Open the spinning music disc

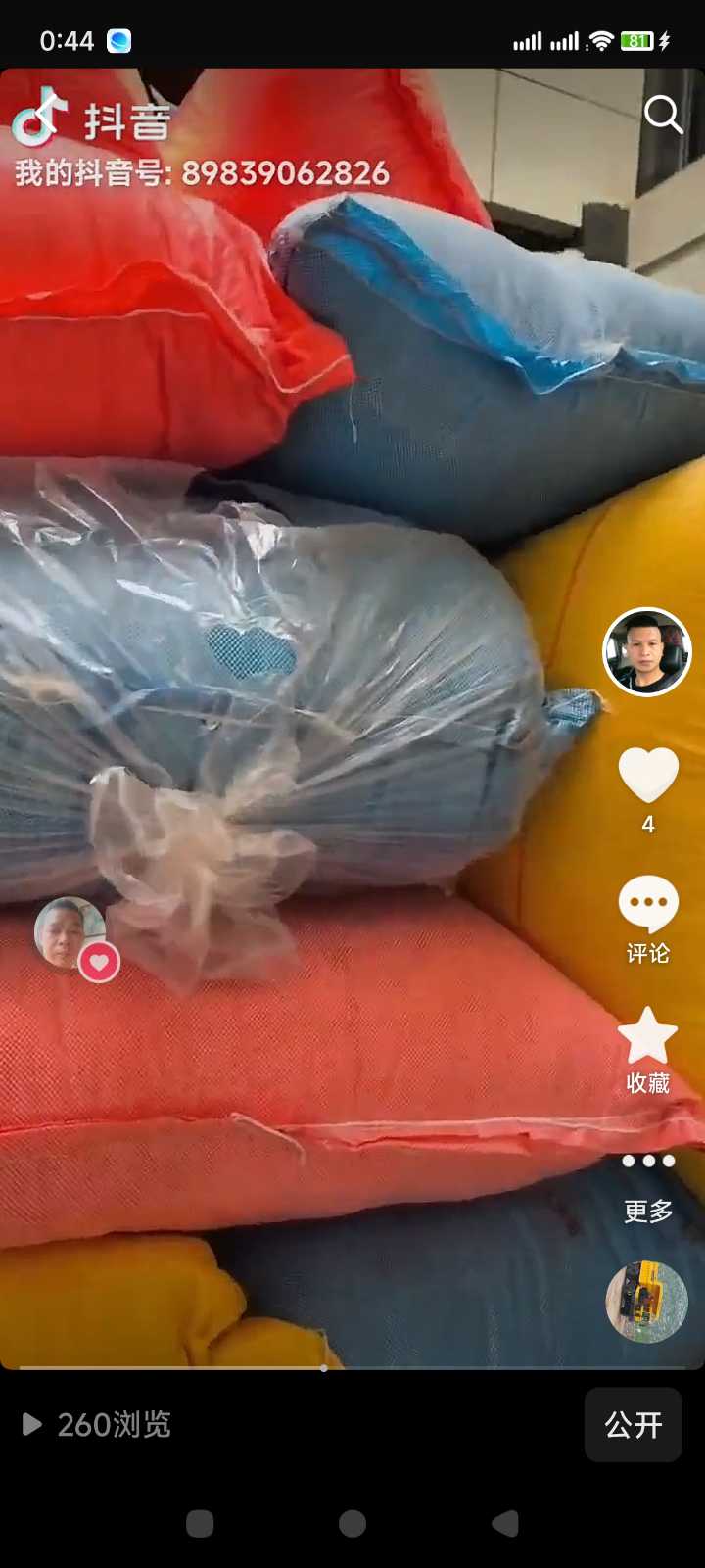tap(646, 1302)
